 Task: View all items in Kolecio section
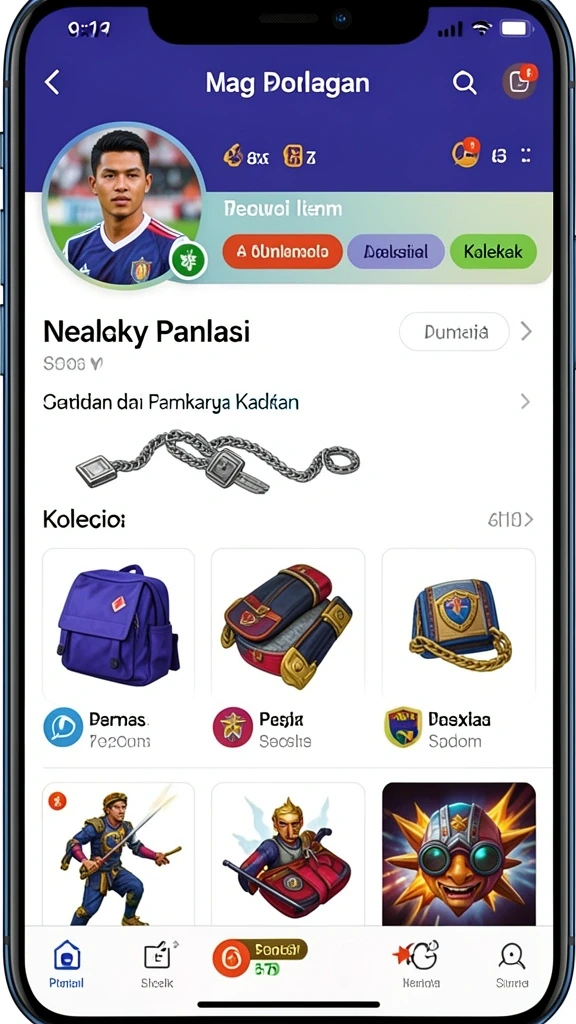point(511,520)
